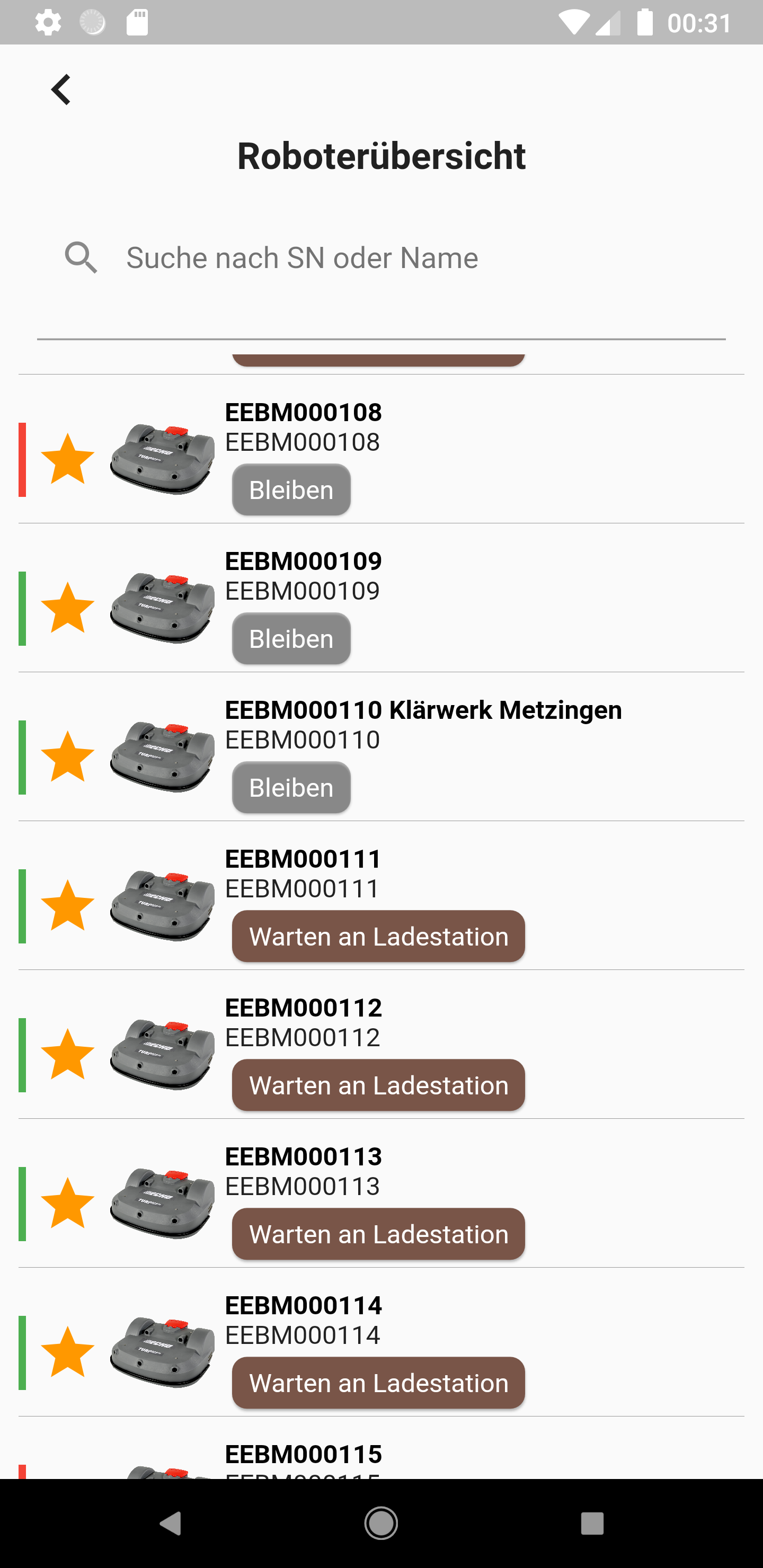Select robot EEBM000111 from the list
This screenshot has height=1568, width=763.
(381, 896)
